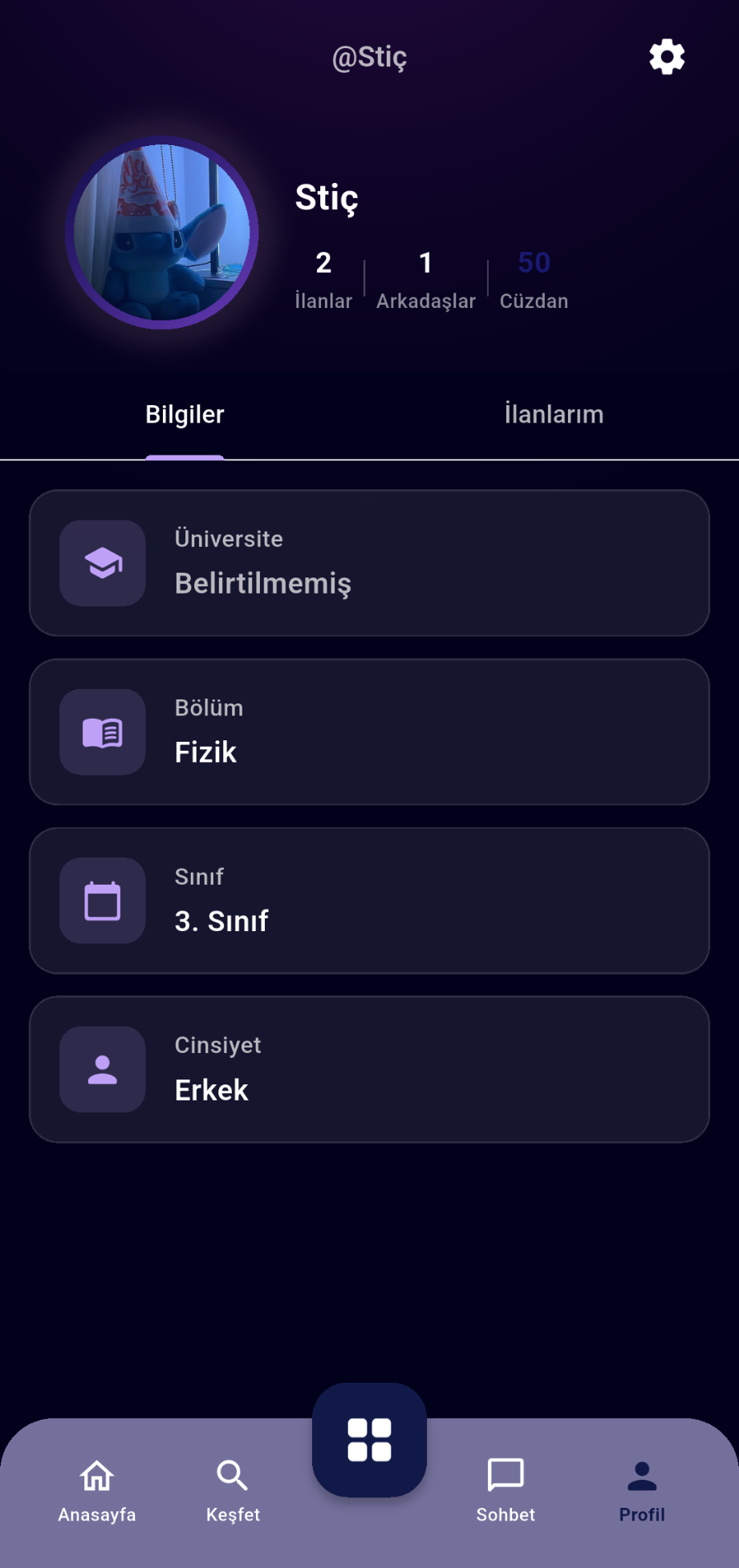The width and height of the screenshot is (739, 1568).
Task: Tap the calendar Sınıf icon
Action: pos(102,901)
